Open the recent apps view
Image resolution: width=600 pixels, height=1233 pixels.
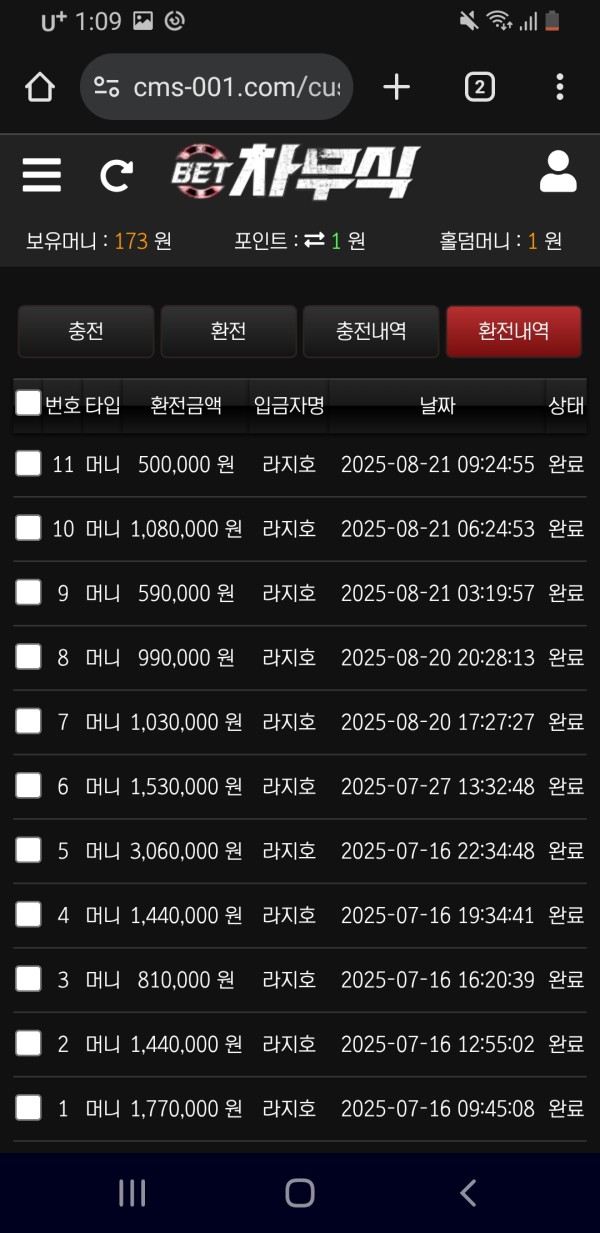[132, 1192]
